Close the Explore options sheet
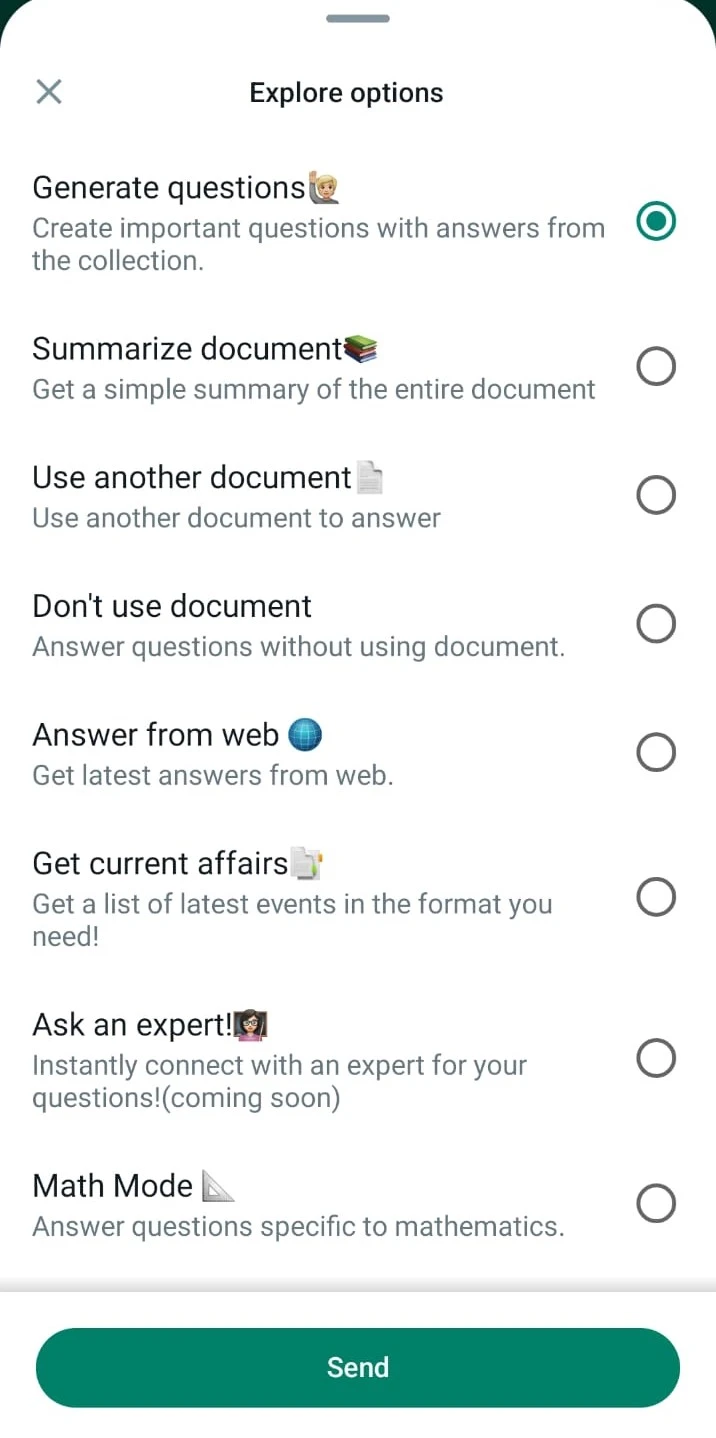 pyautogui.click(x=48, y=92)
